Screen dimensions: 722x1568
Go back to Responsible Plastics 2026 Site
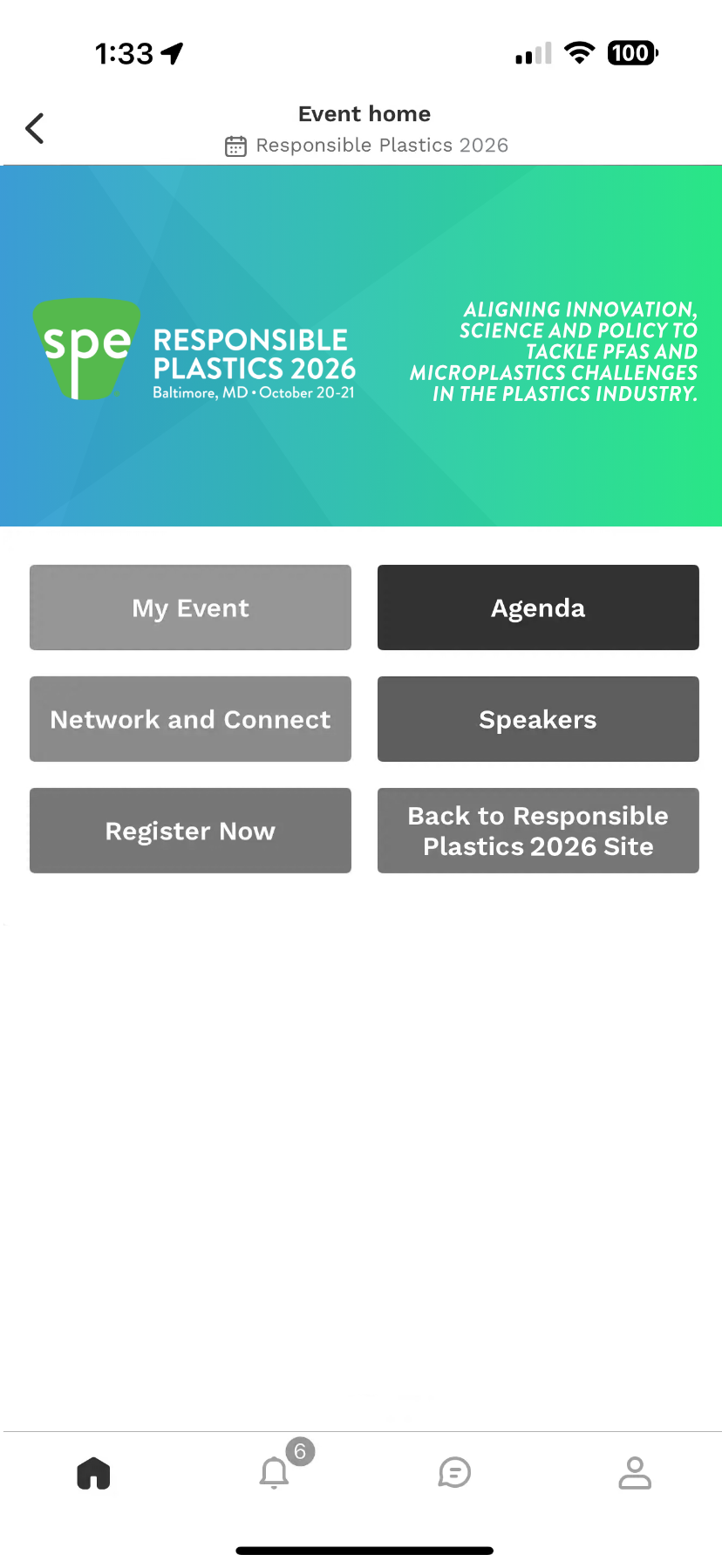pyautogui.click(x=538, y=831)
